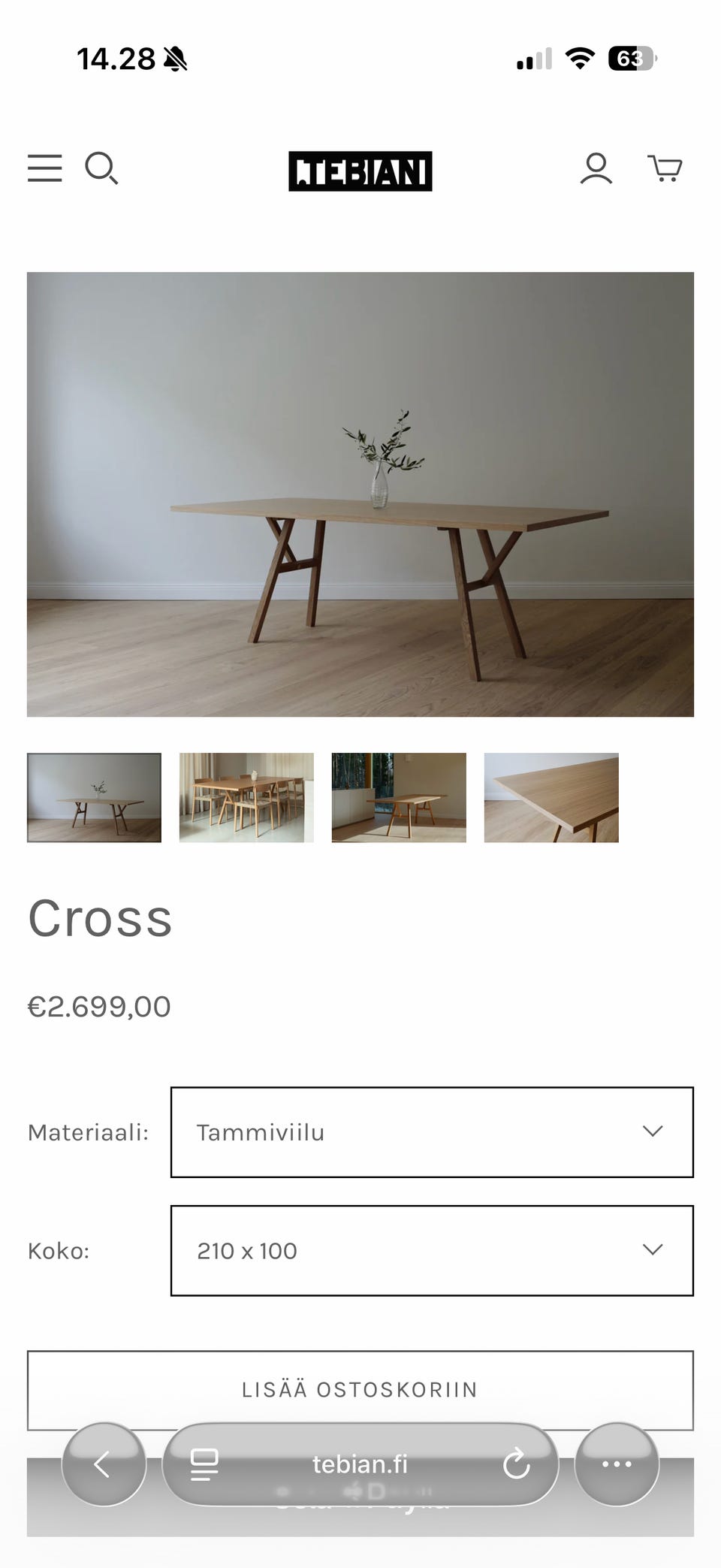Go back with the browser back arrow
Image resolution: width=721 pixels, height=1568 pixels.
click(x=104, y=1464)
